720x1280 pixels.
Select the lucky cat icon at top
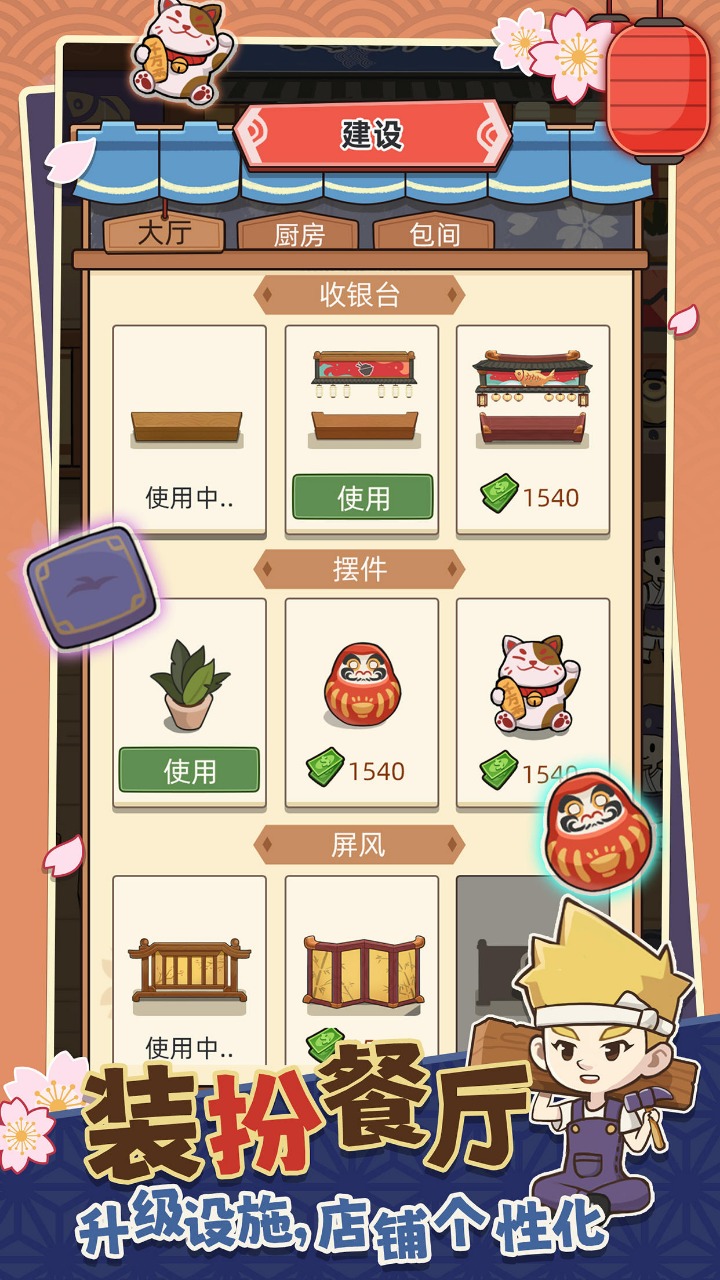pyautogui.click(x=180, y=55)
